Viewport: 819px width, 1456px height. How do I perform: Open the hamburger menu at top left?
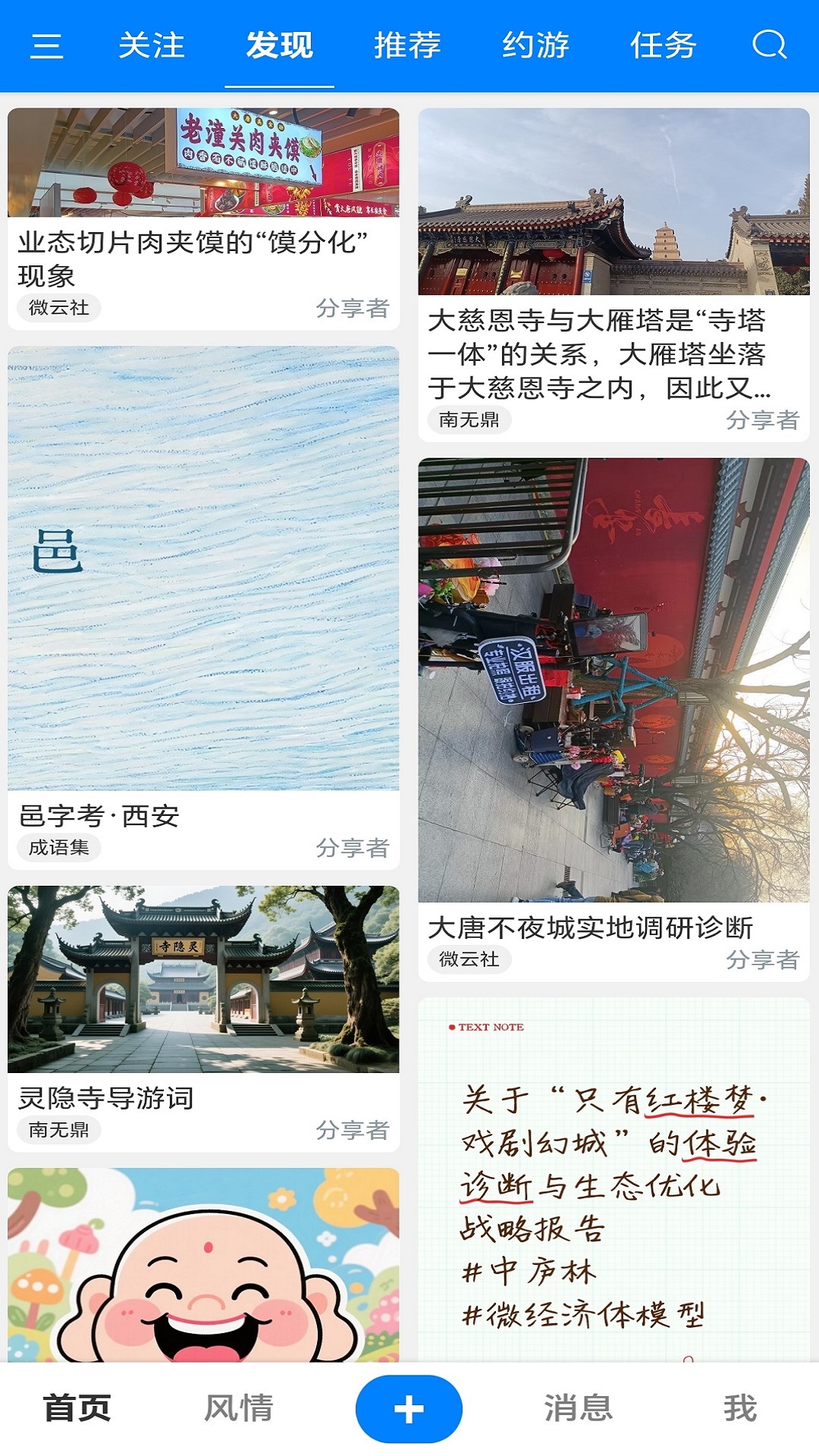45,45
